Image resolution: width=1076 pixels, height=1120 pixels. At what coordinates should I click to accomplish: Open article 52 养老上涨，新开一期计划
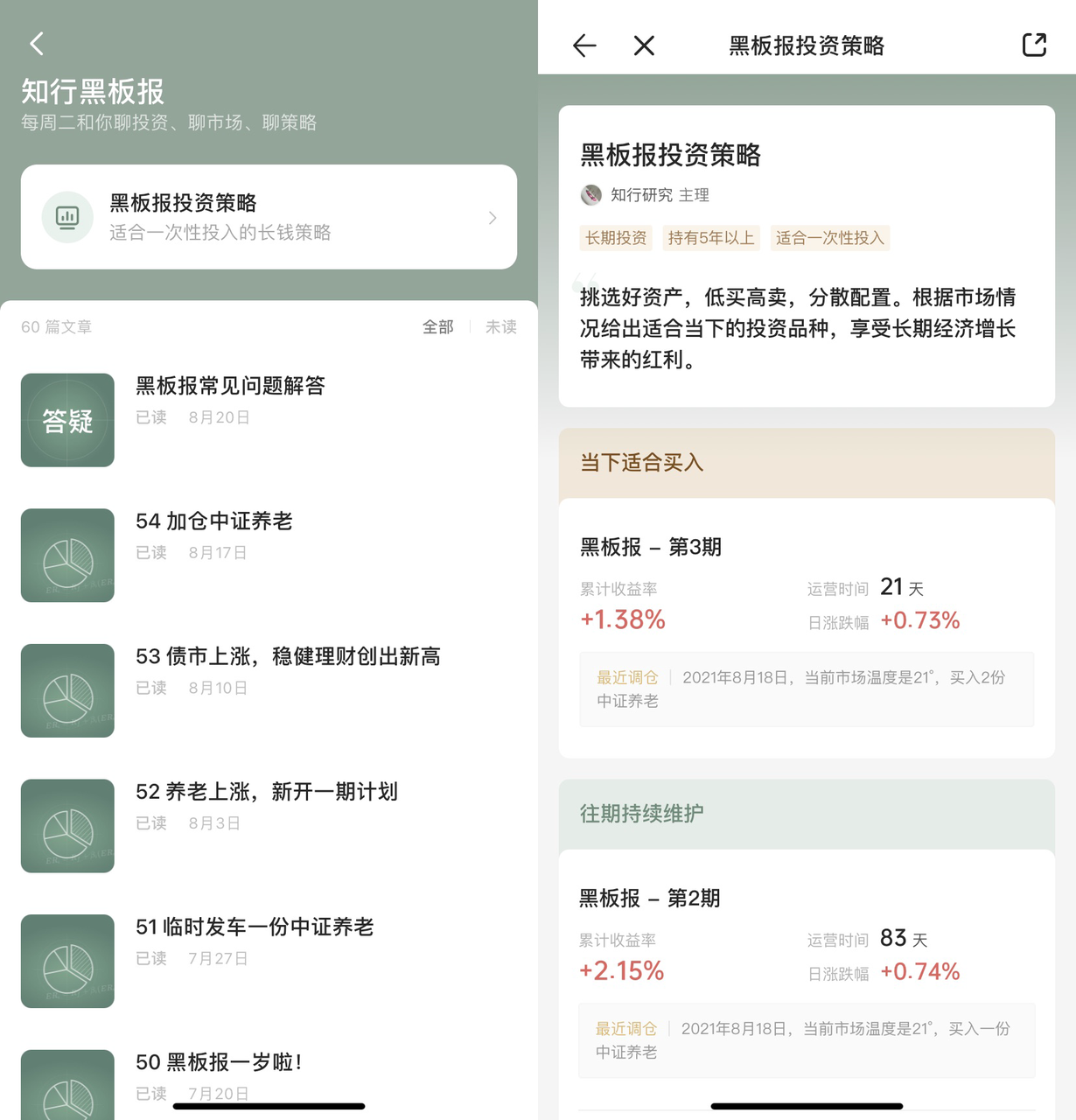[x=266, y=792]
